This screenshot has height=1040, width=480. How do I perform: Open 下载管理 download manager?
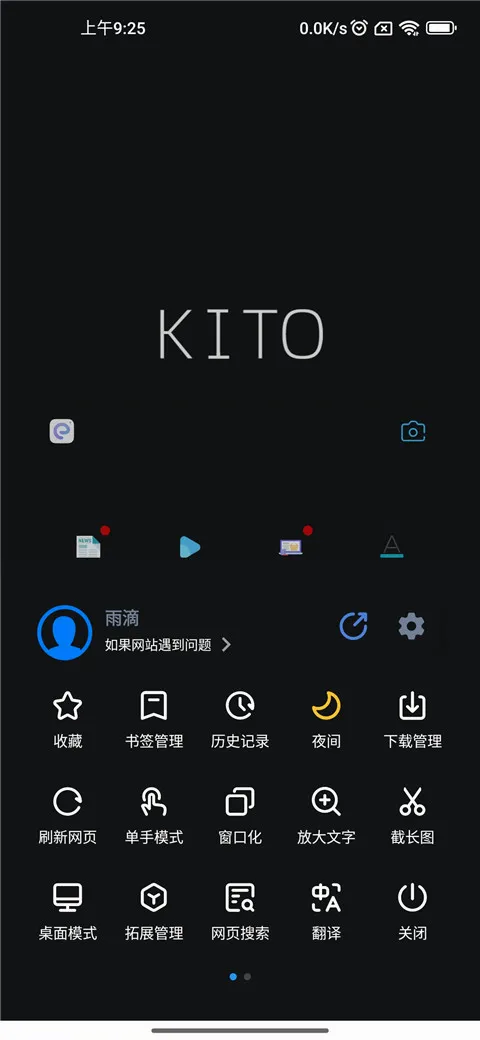point(412,720)
